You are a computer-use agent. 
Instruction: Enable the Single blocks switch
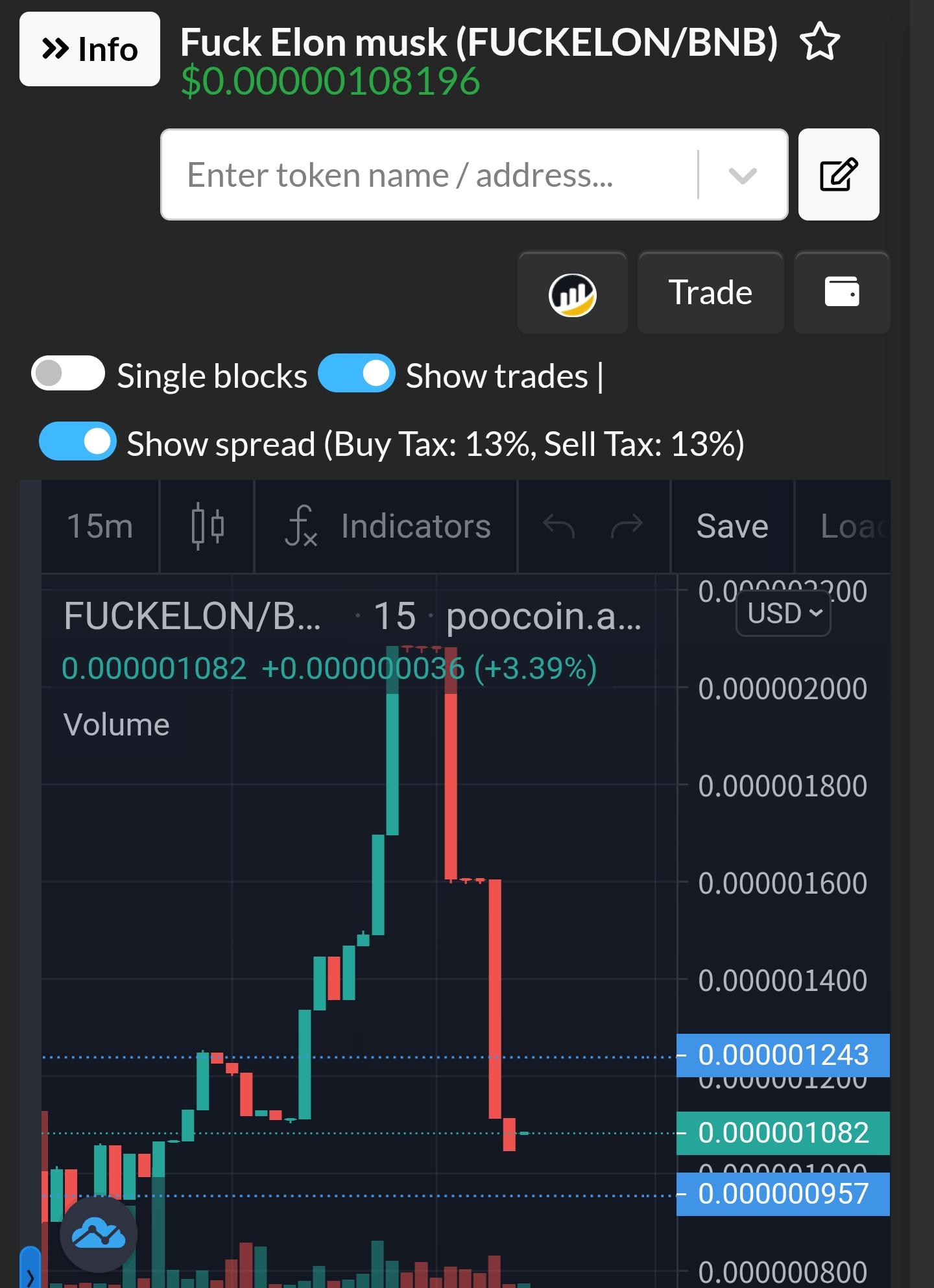tap(68, 374)
